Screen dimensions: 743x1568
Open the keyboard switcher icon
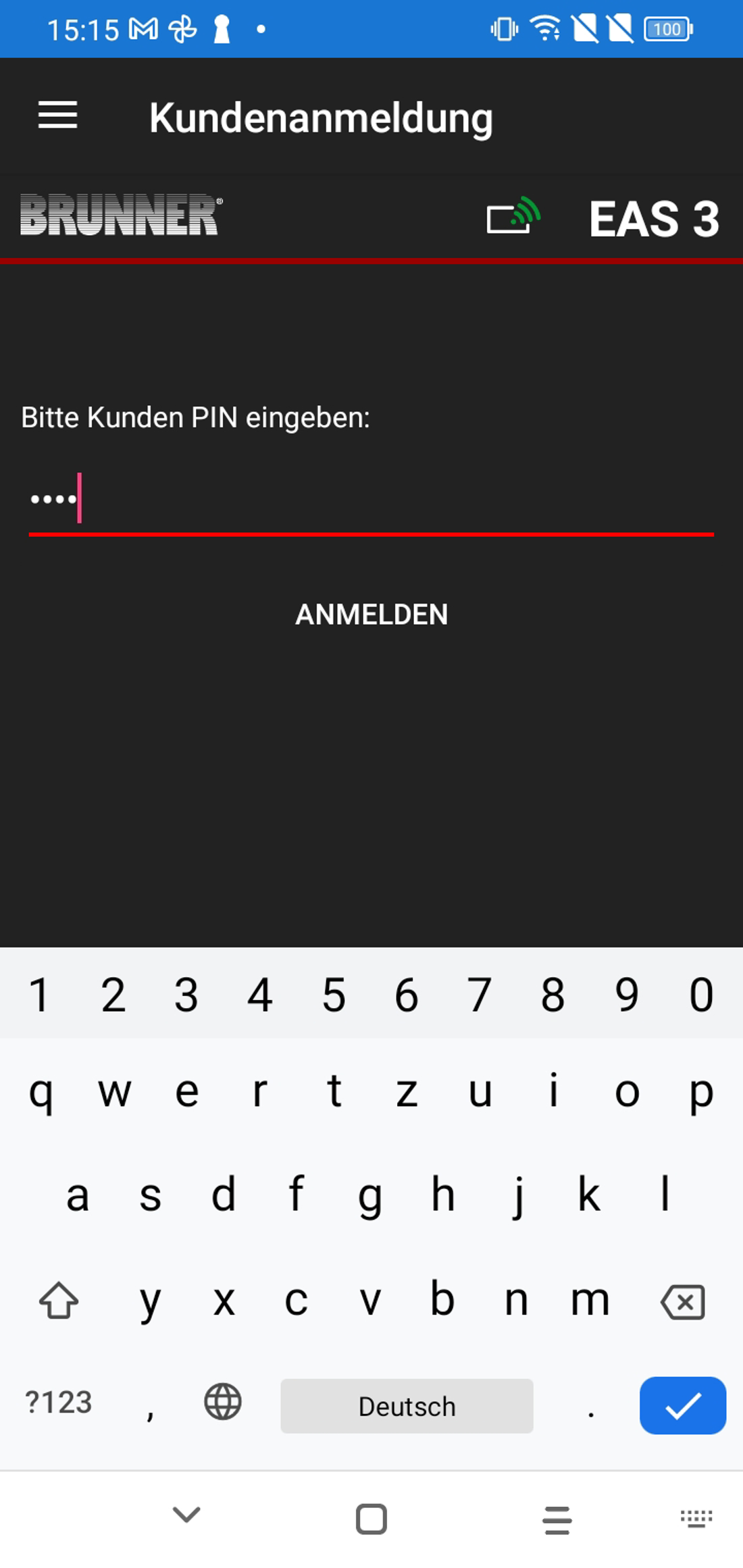[x=696, y=1519]
